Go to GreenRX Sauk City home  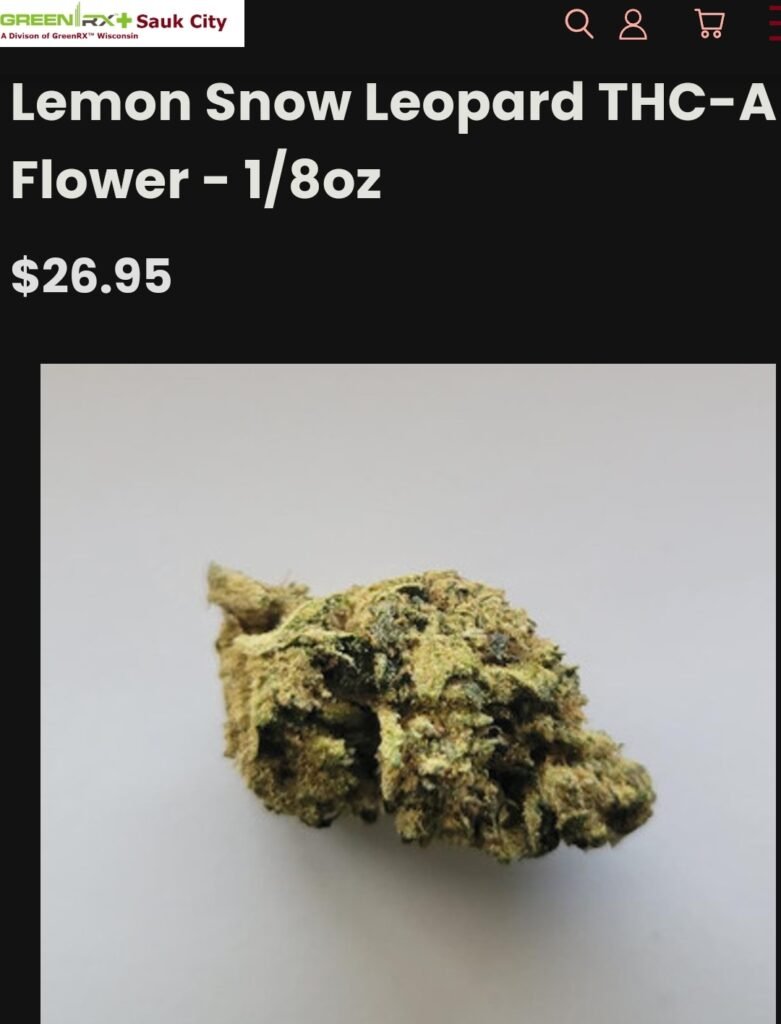click(x=120, y=23)
